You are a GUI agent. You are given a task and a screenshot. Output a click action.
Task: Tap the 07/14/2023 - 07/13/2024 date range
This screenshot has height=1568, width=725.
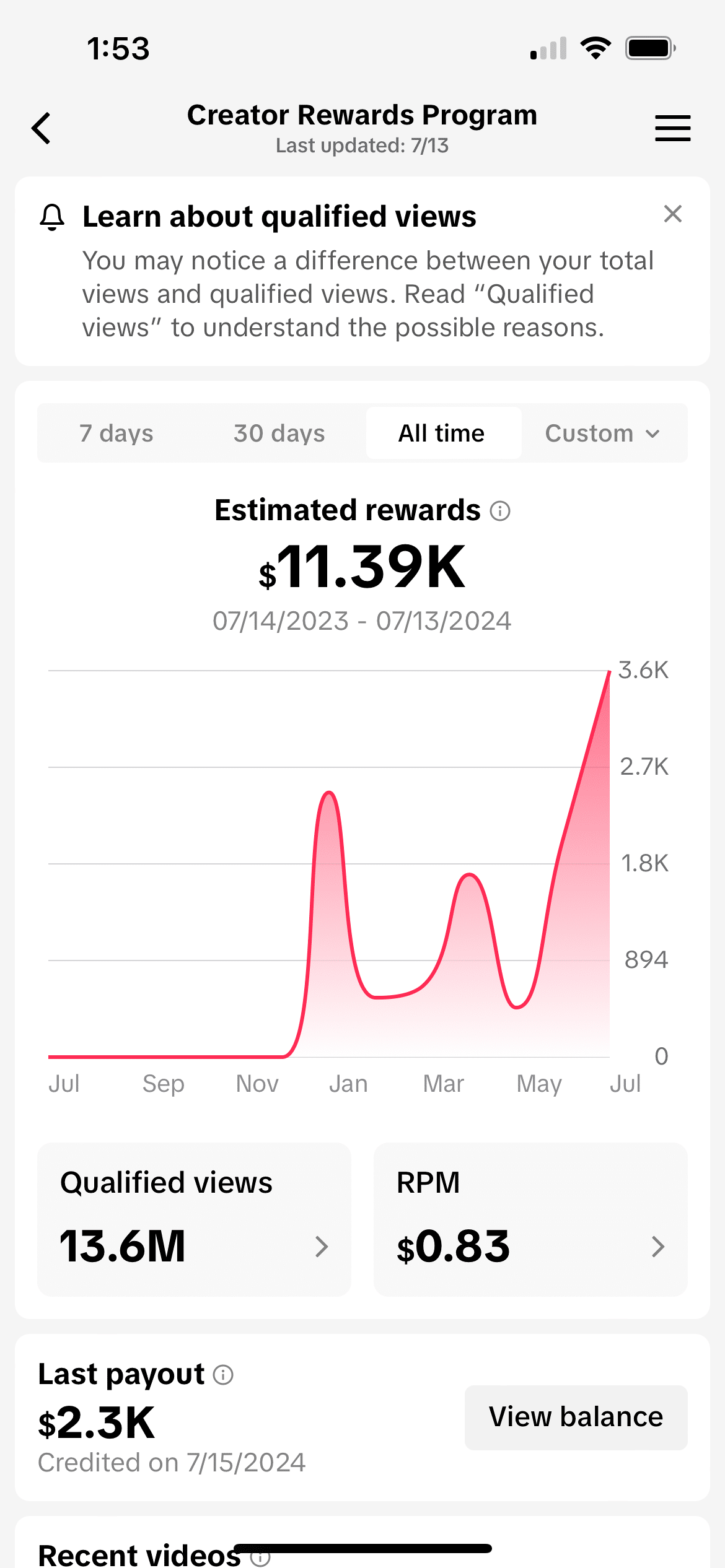pyautogui.click(x=361, y=620)
